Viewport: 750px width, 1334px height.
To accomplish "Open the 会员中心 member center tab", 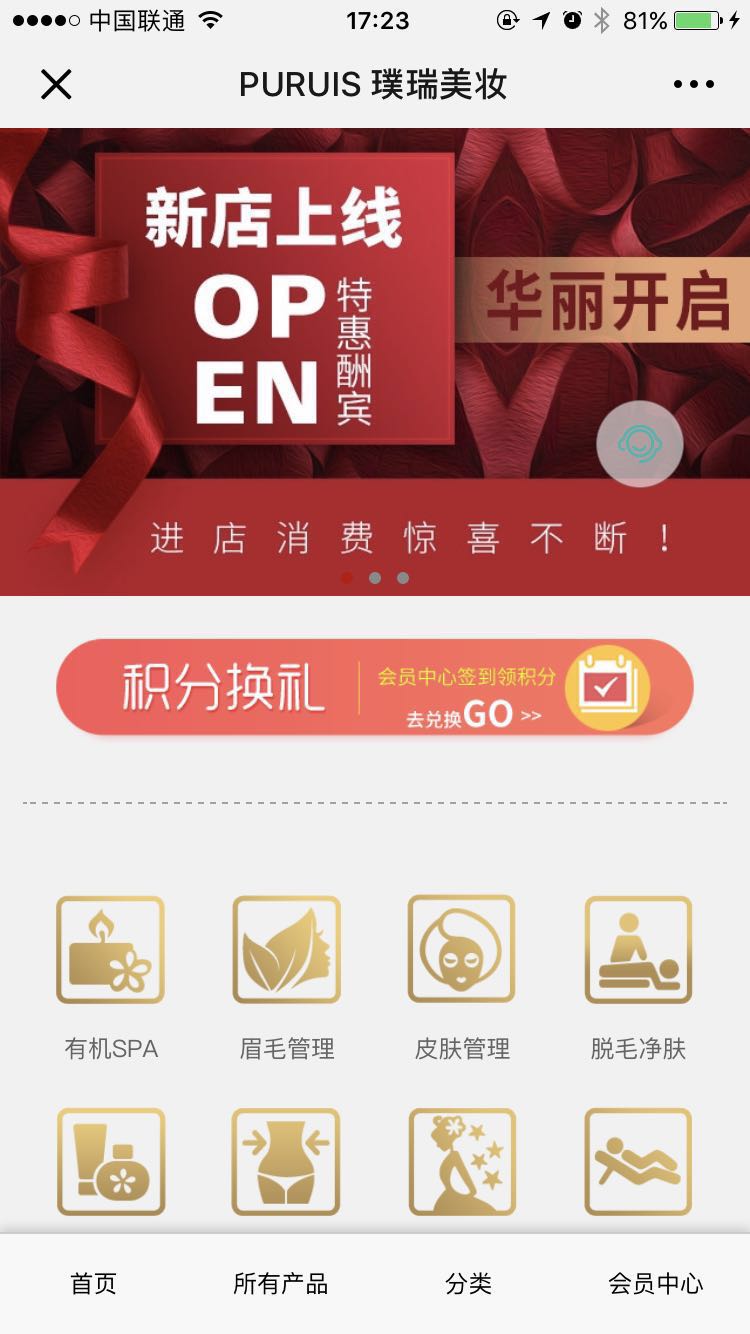I will tap(656, 1284).
